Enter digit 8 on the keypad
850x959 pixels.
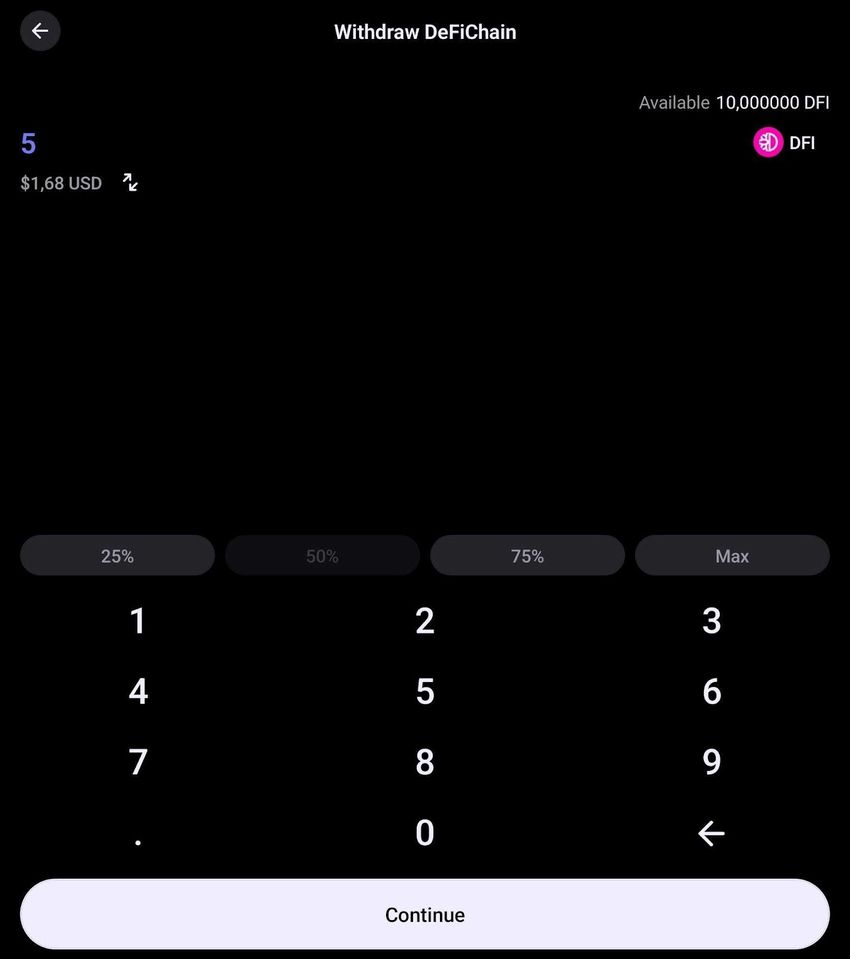(x=425, y=762)
